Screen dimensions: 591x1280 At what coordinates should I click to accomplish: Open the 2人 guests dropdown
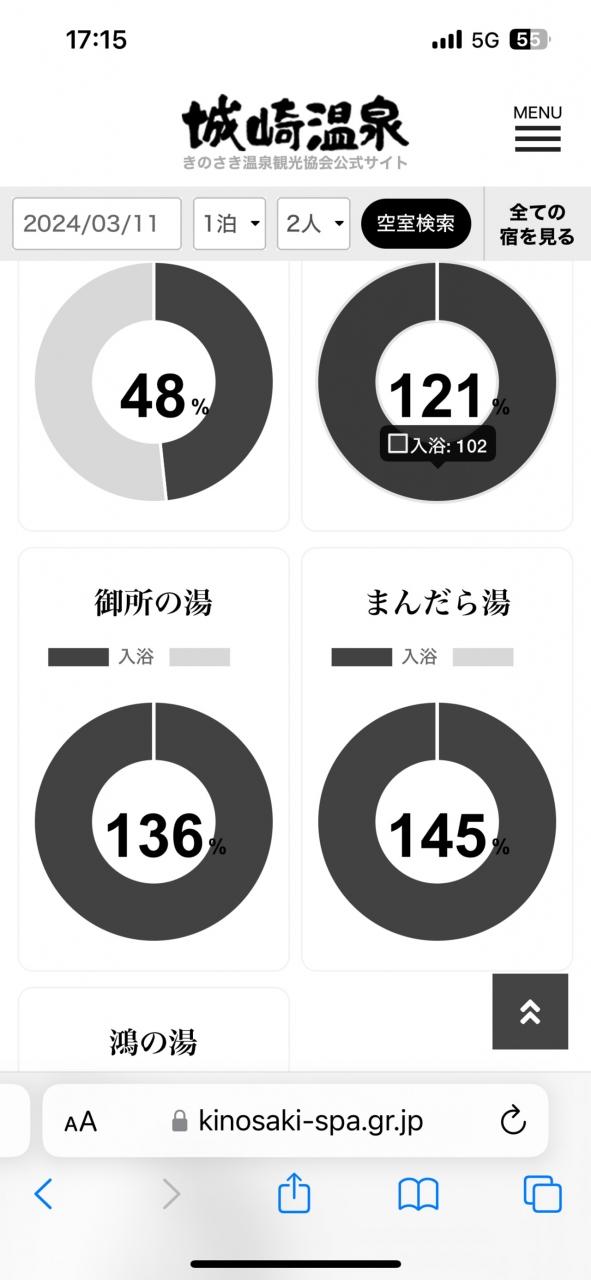314,223
